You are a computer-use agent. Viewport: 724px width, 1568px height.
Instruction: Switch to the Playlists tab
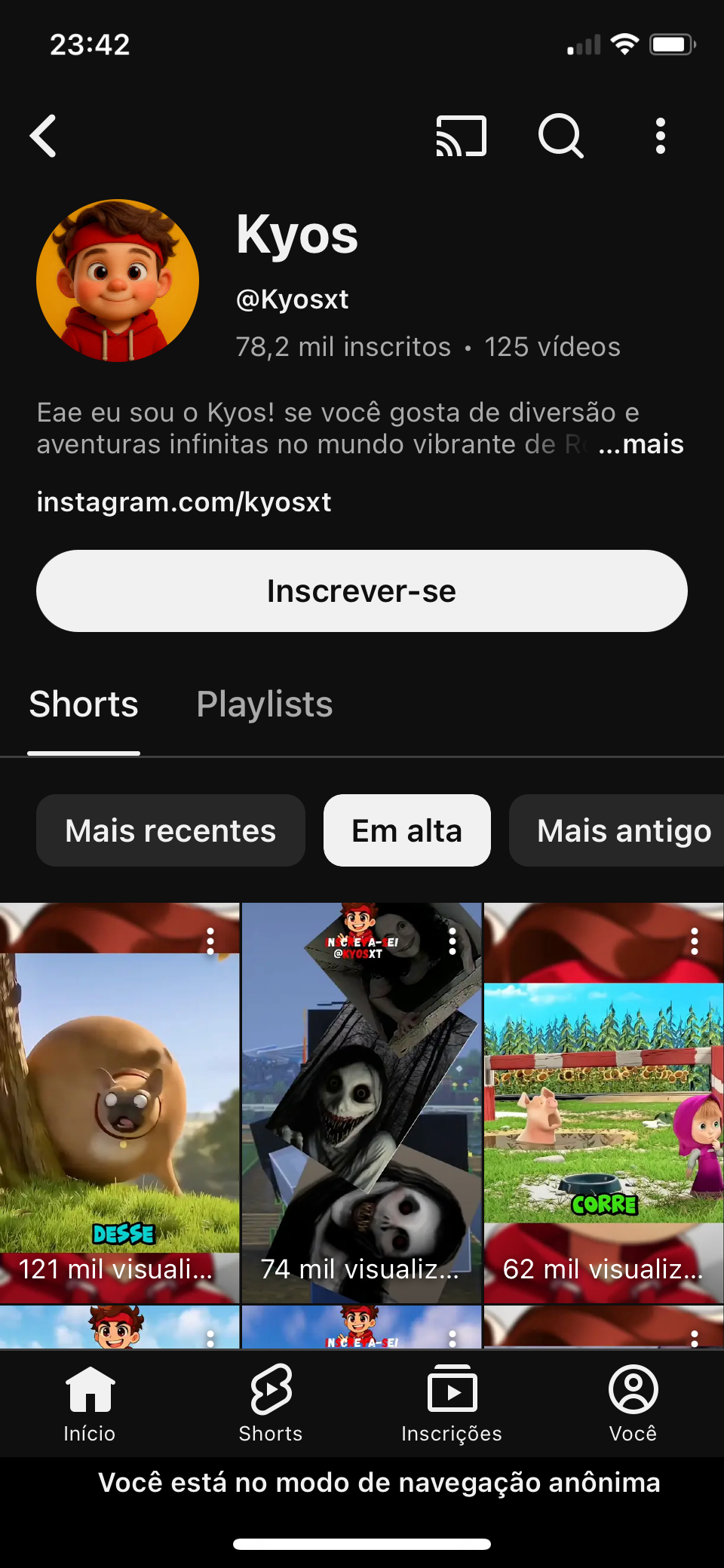264,704
